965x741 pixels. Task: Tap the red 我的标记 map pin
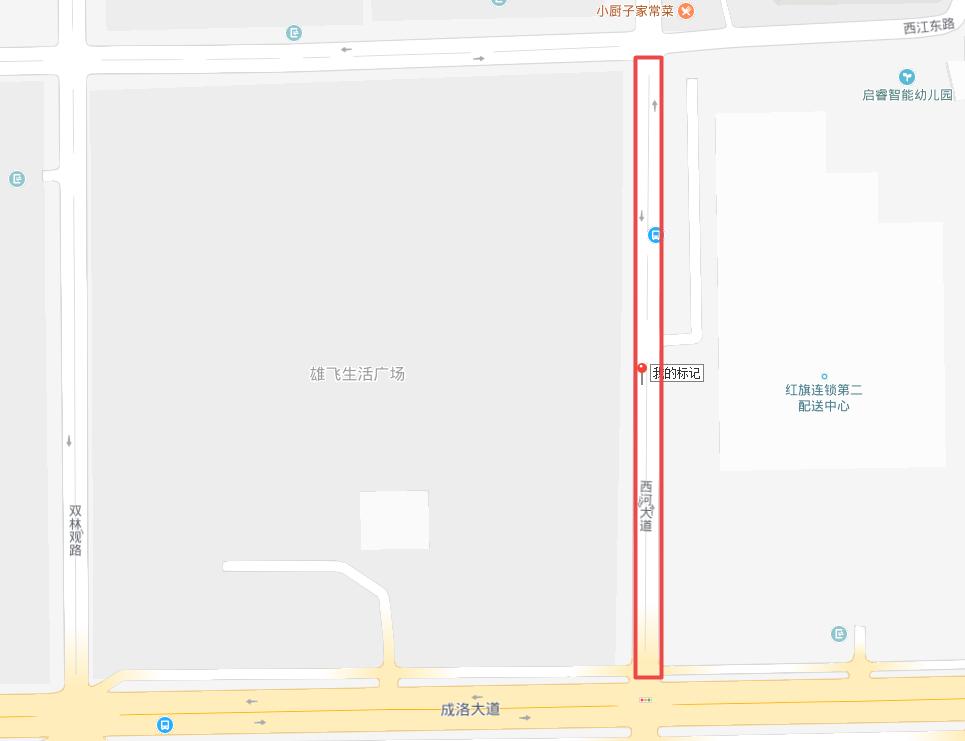tap(642, 372)
